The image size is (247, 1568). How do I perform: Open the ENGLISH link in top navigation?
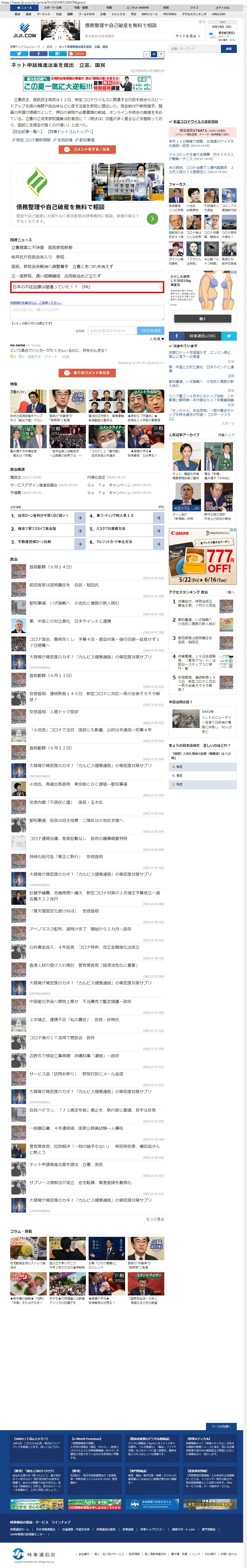(x=219, y=14)
